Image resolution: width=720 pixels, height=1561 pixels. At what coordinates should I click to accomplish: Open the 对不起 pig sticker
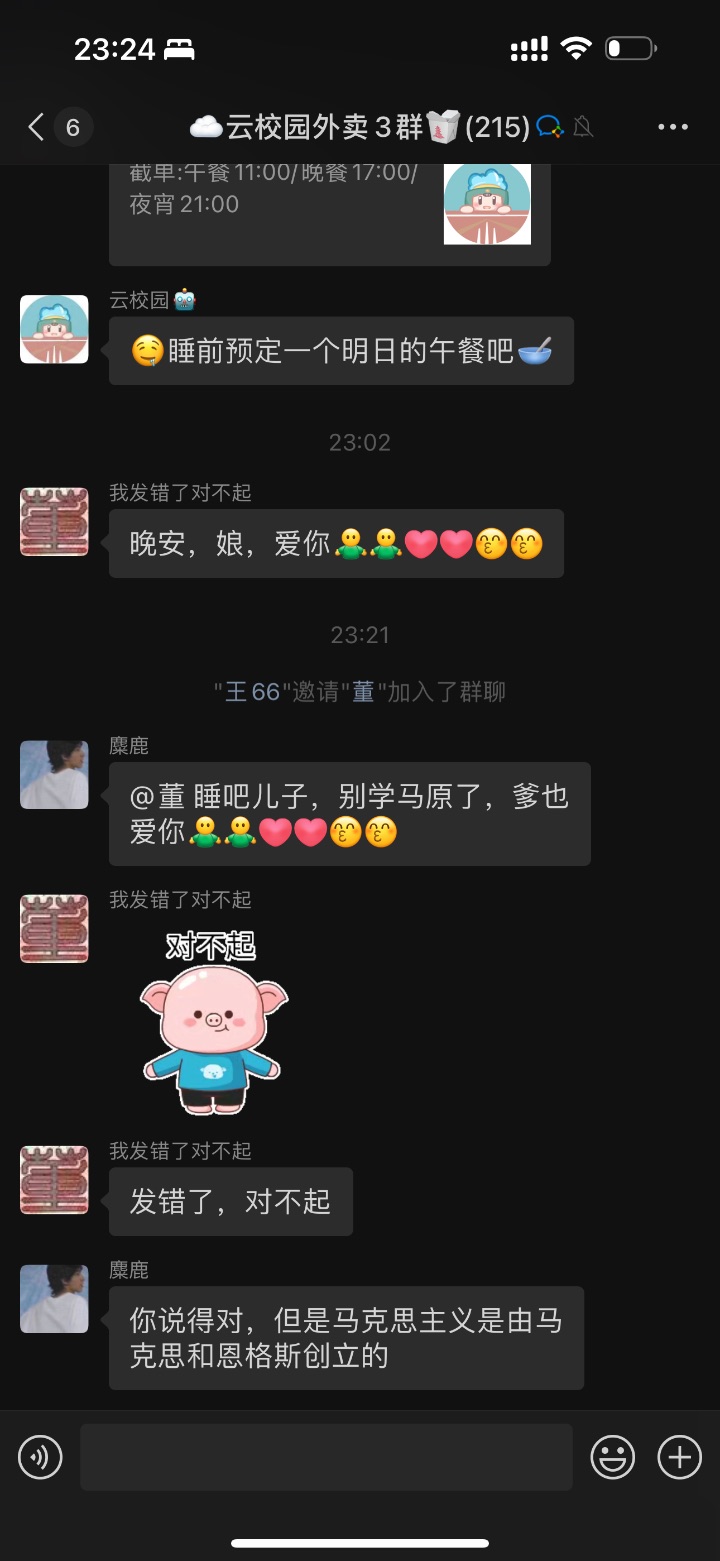[213, 1020]
